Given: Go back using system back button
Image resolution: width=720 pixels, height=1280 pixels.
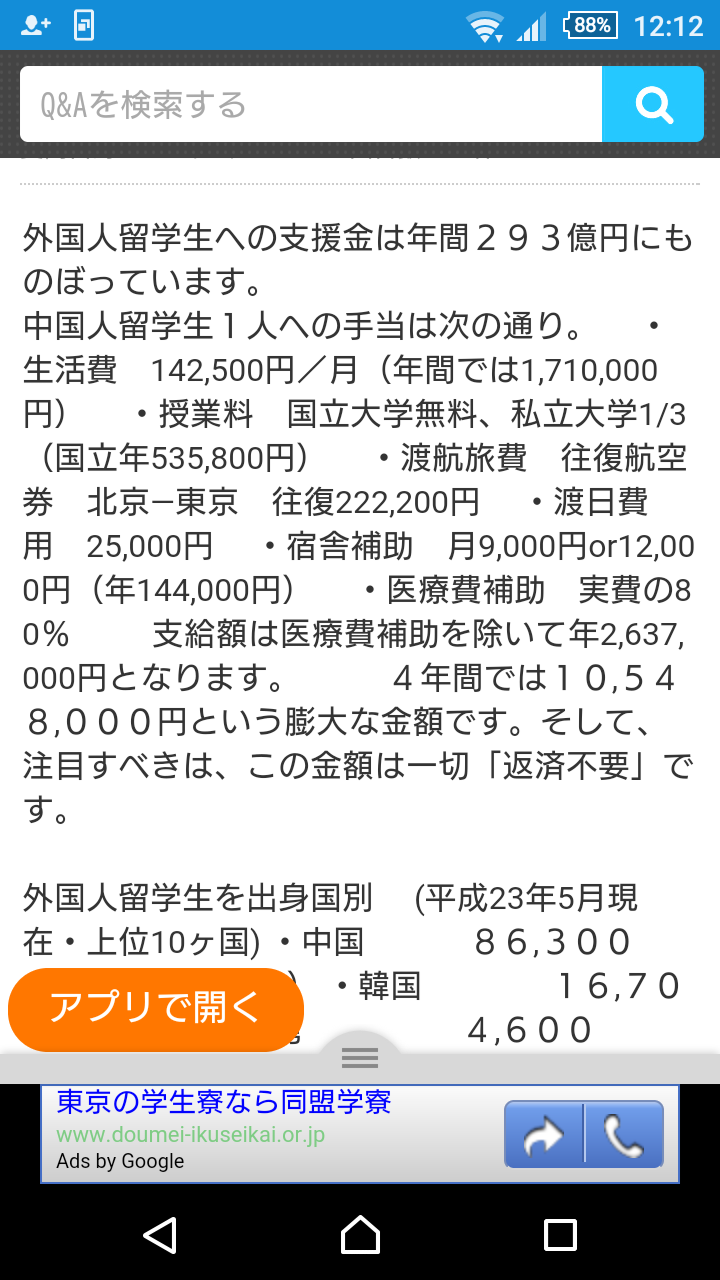Looking at the screenshot, I should pyautogui.click(x=160, y=1235).
